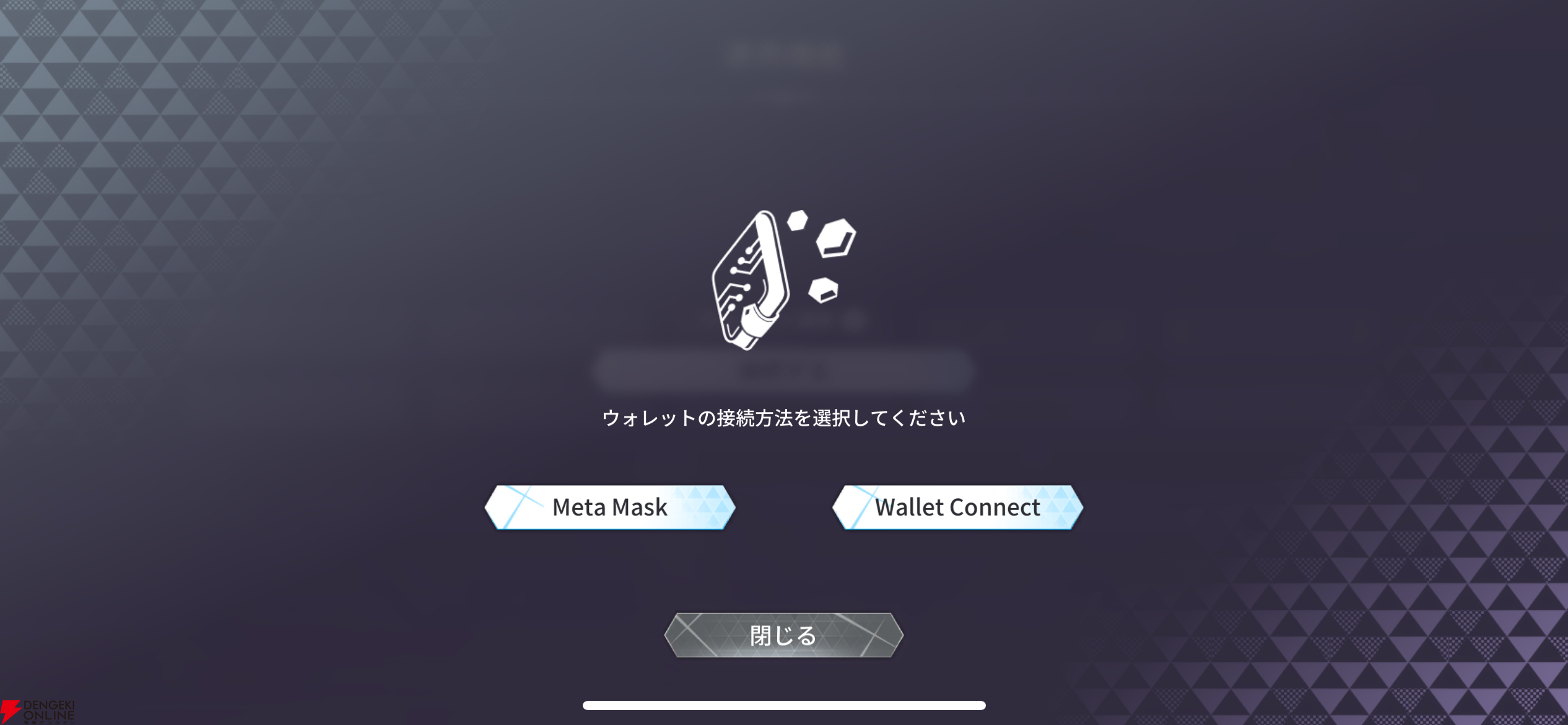Choose Meta Mask as wallet connection
The height and width of the screenshot is (725, 1568).
point(610,507)
